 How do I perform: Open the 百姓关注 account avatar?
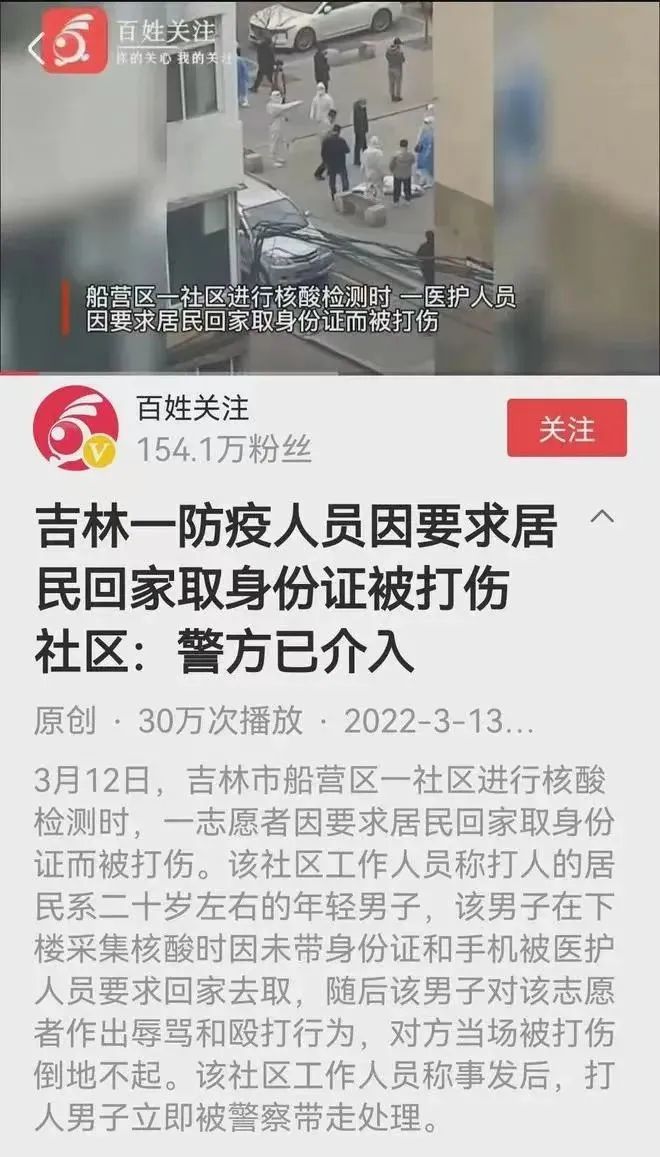(75, 428)
